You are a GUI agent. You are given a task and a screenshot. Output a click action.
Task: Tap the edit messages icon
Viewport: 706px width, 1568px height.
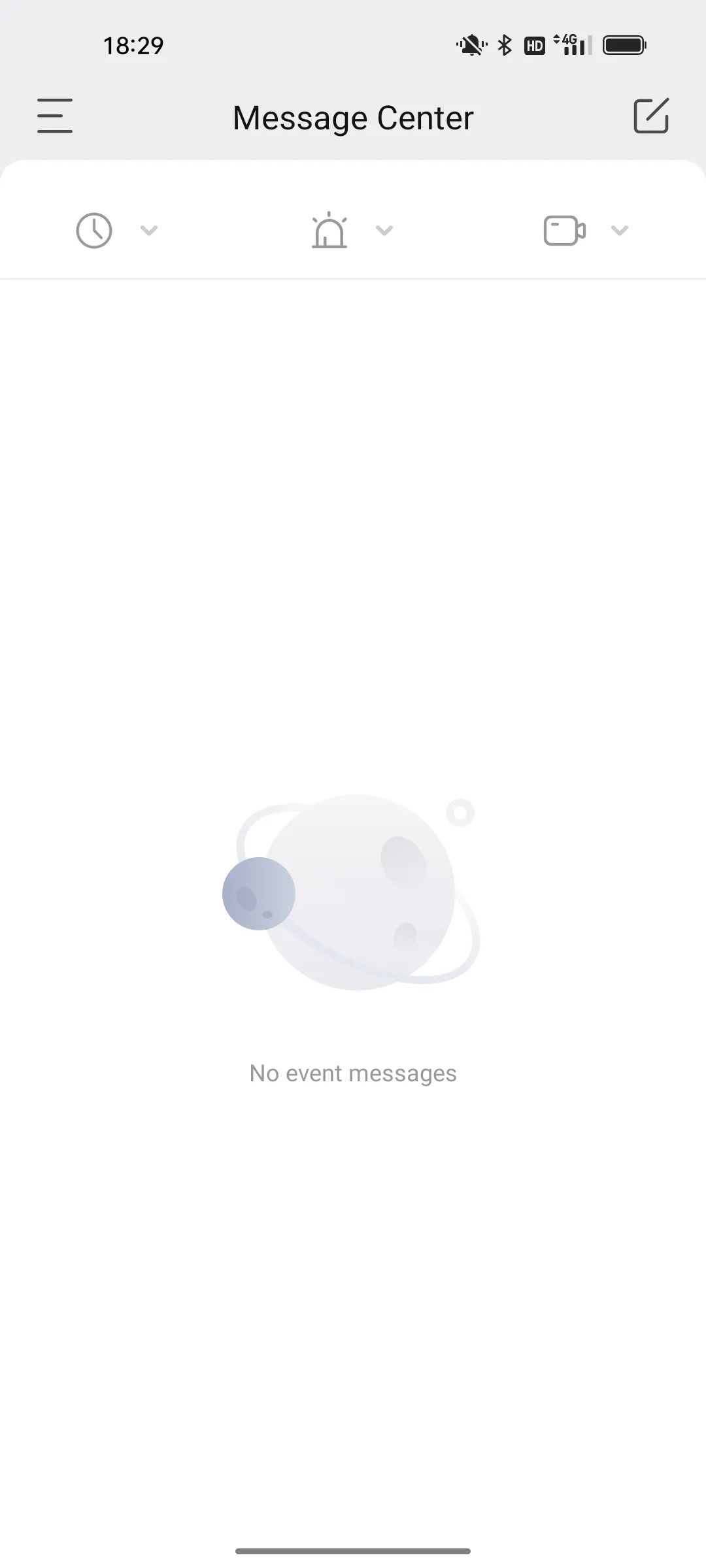coord(651,116)
